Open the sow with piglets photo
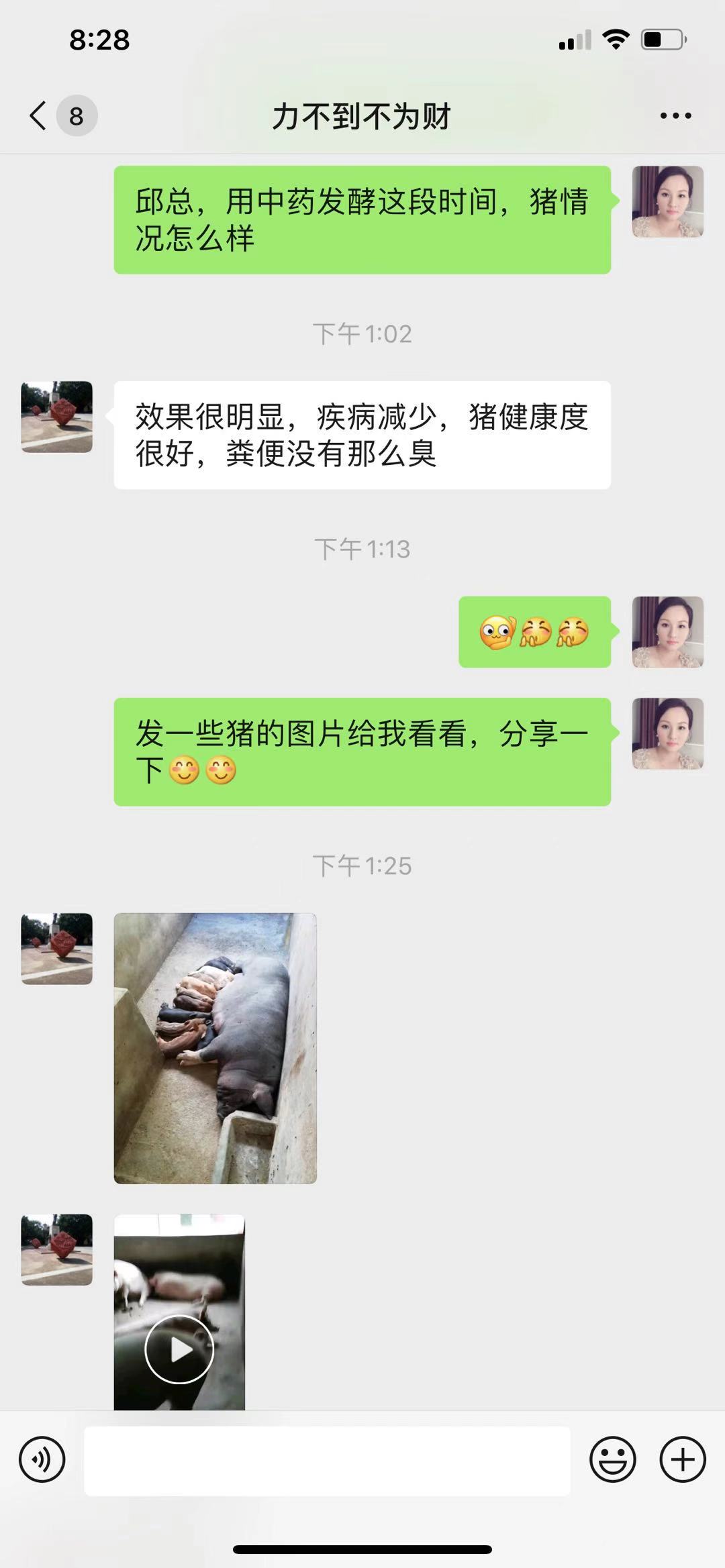725x1568 pixels. click(x=215, y=1048)
